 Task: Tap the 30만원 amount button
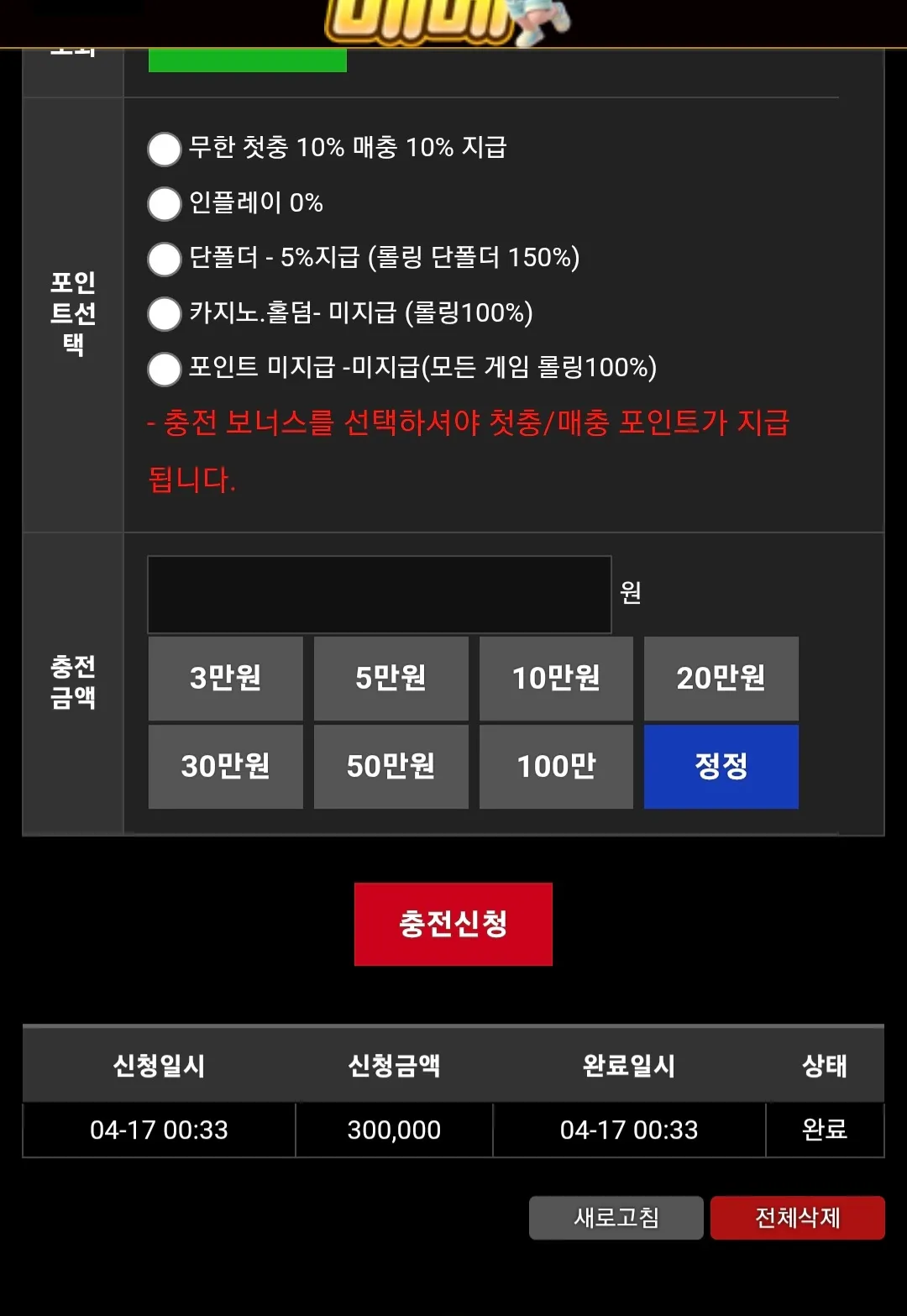(x=226, y=767)
